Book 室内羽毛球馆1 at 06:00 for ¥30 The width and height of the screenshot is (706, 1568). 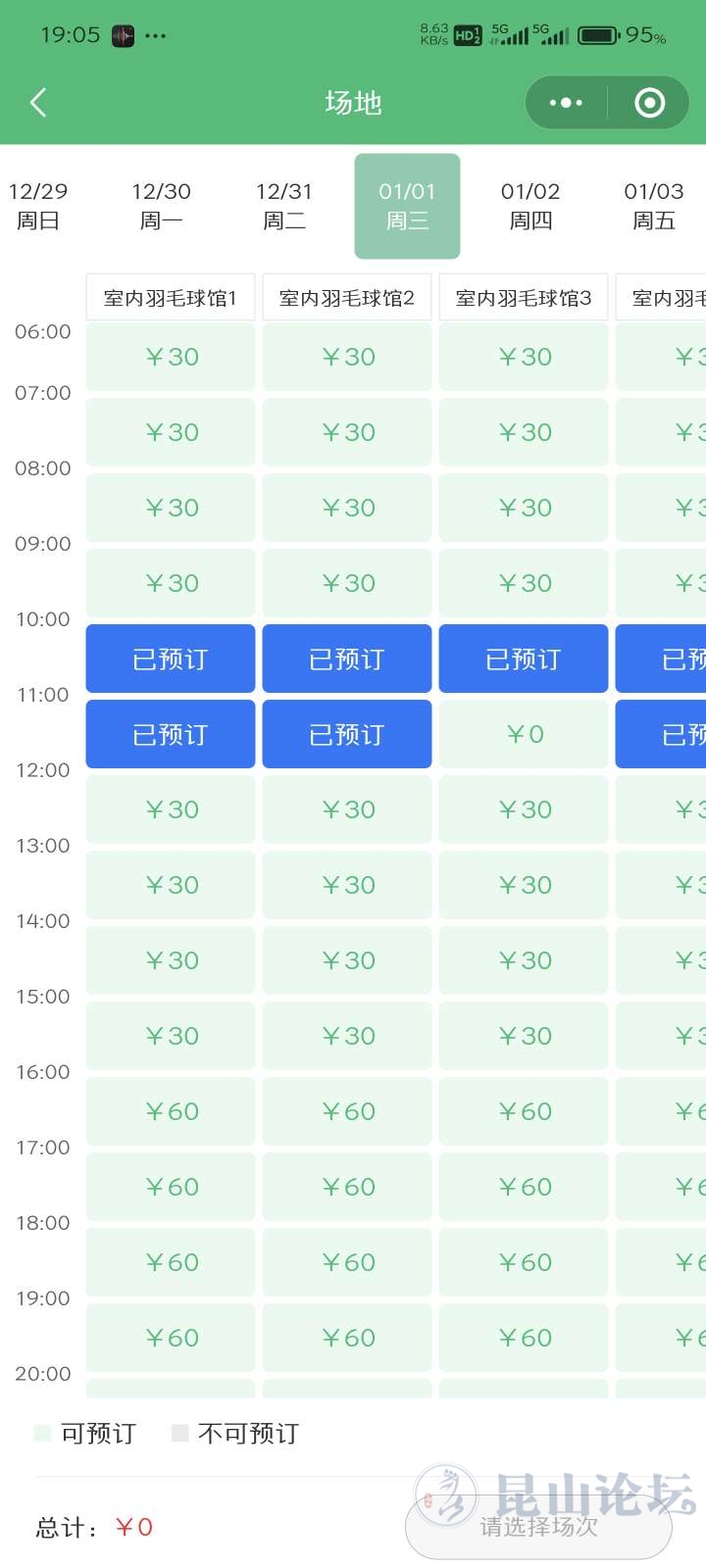coord(171,357)
